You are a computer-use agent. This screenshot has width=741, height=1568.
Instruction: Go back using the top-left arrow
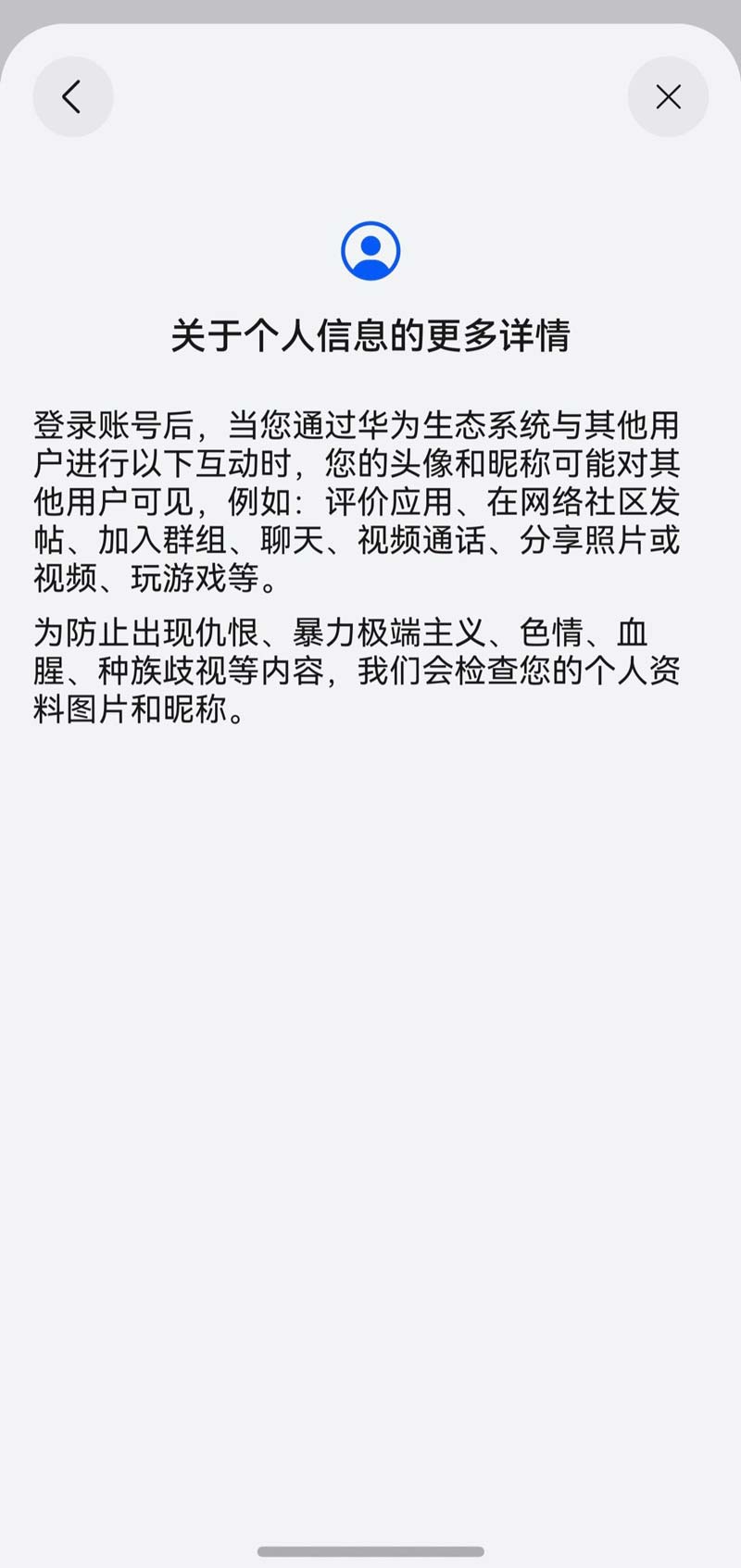(x=72, y=96)
